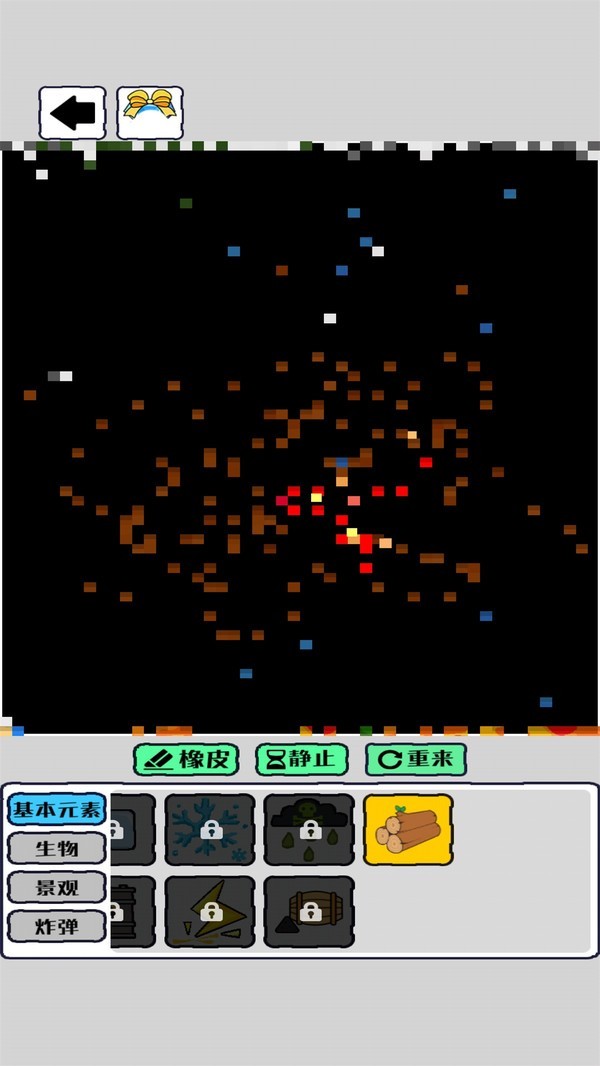Open the 炸弹 category tab
600x1066 pixels.
point(57,926)
